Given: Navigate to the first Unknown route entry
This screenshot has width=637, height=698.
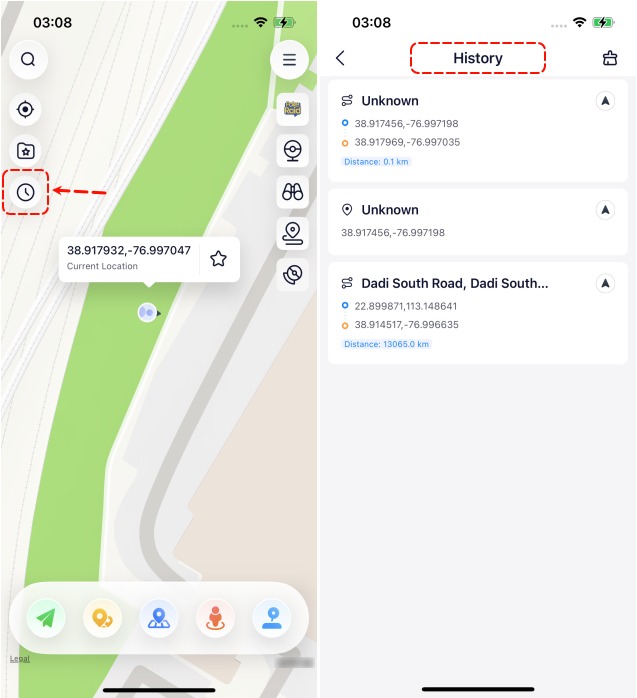Looking at the screenshot, I should pyautogui.click(x=604, y=101).
